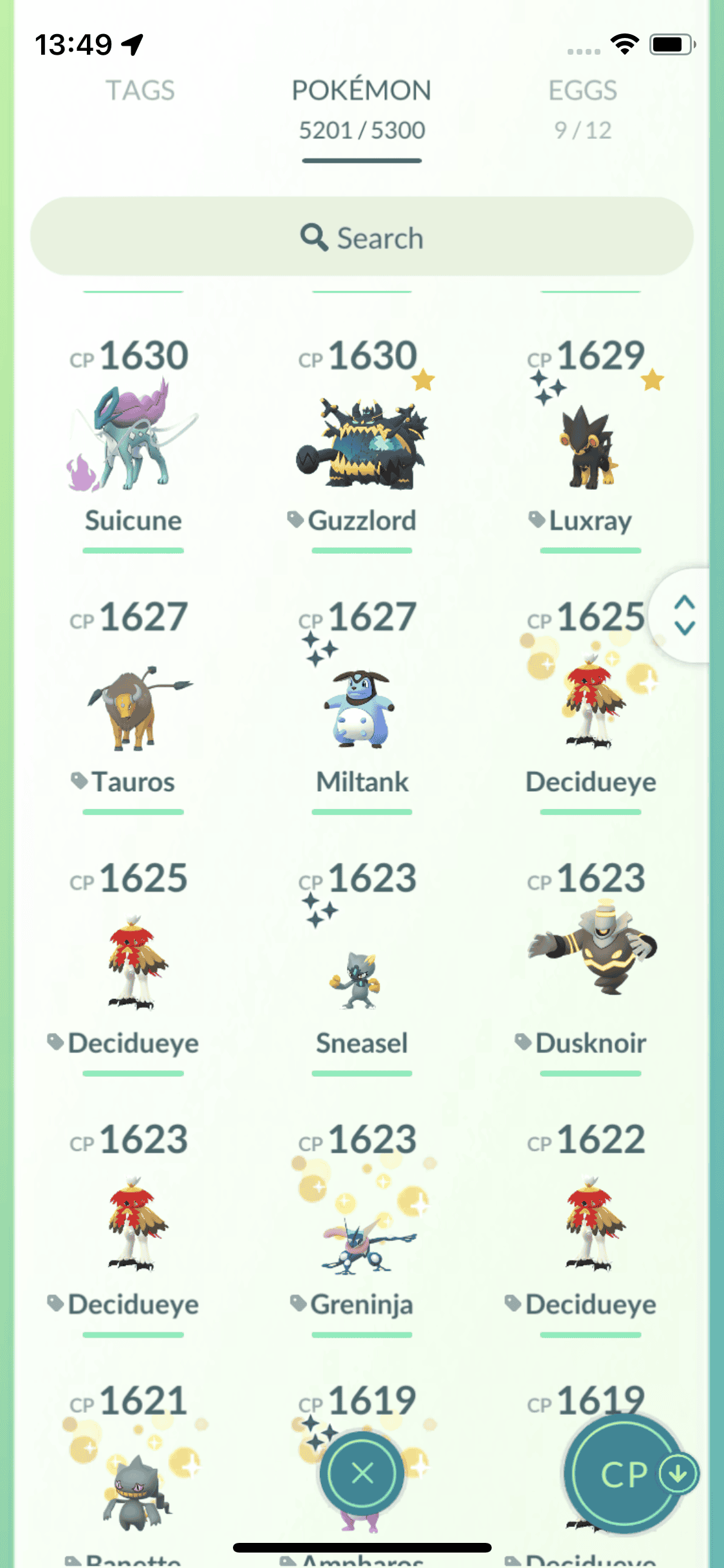Close the Pokémon storage screen
Viewport: 724px width, 1568px height.
[362, 1473]
